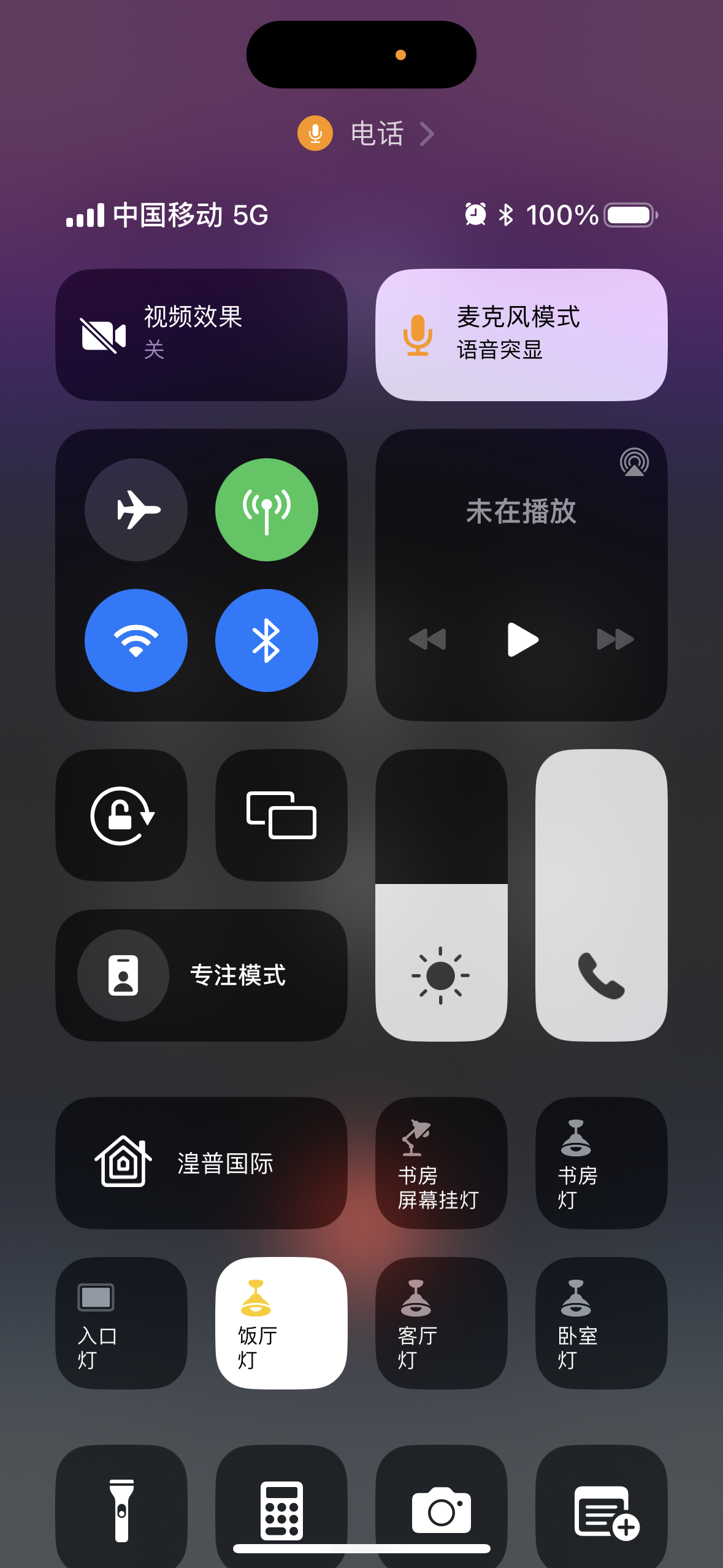Image resolution: width=723 pixels, height=1568 pixels.
Task: Open 麦克风模式 settings
Action: [x=521, y=335]
